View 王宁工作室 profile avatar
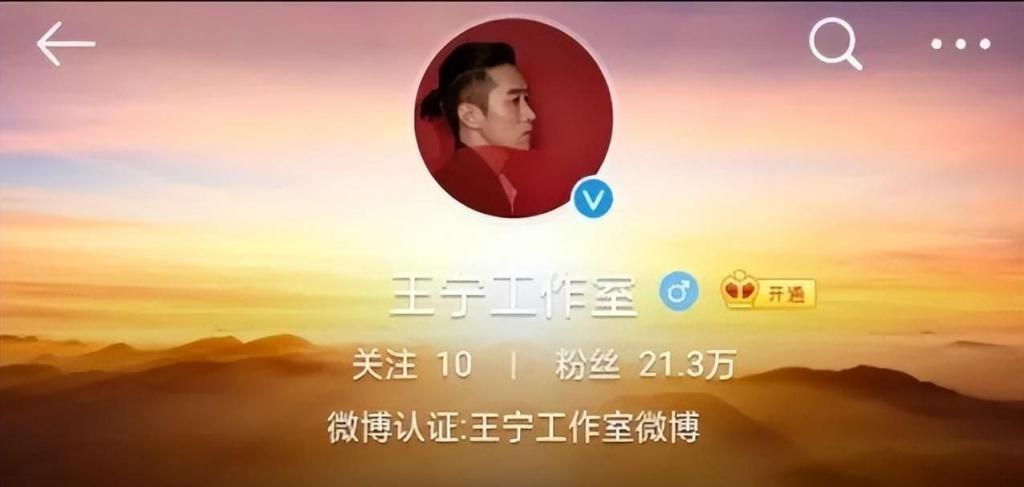The height and width of the screenshot is (487, 1024). [x=513, y=116]
